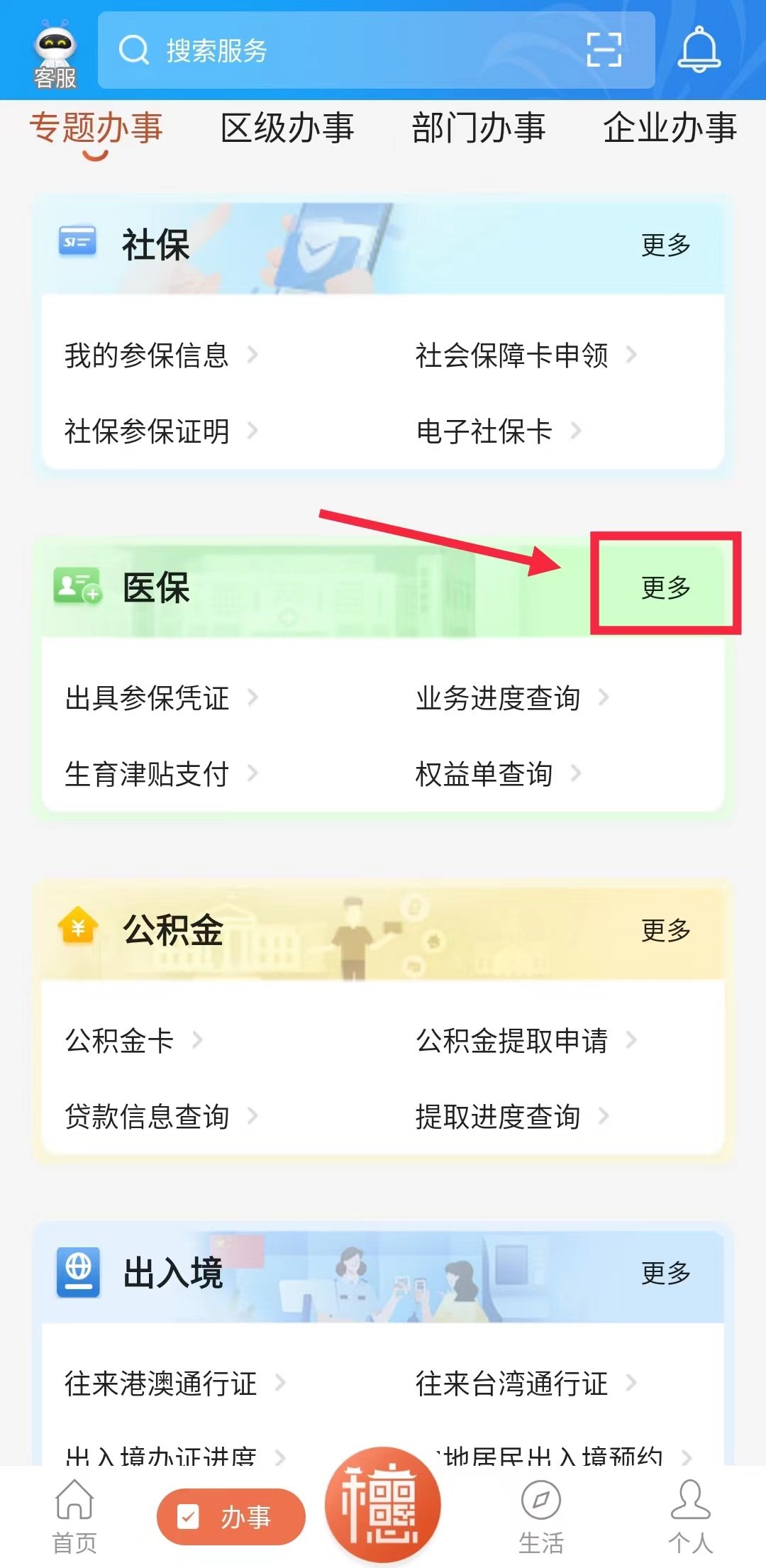Open the QR scan icon
This screenshot has width=766, height=1568.
point(604,50)
